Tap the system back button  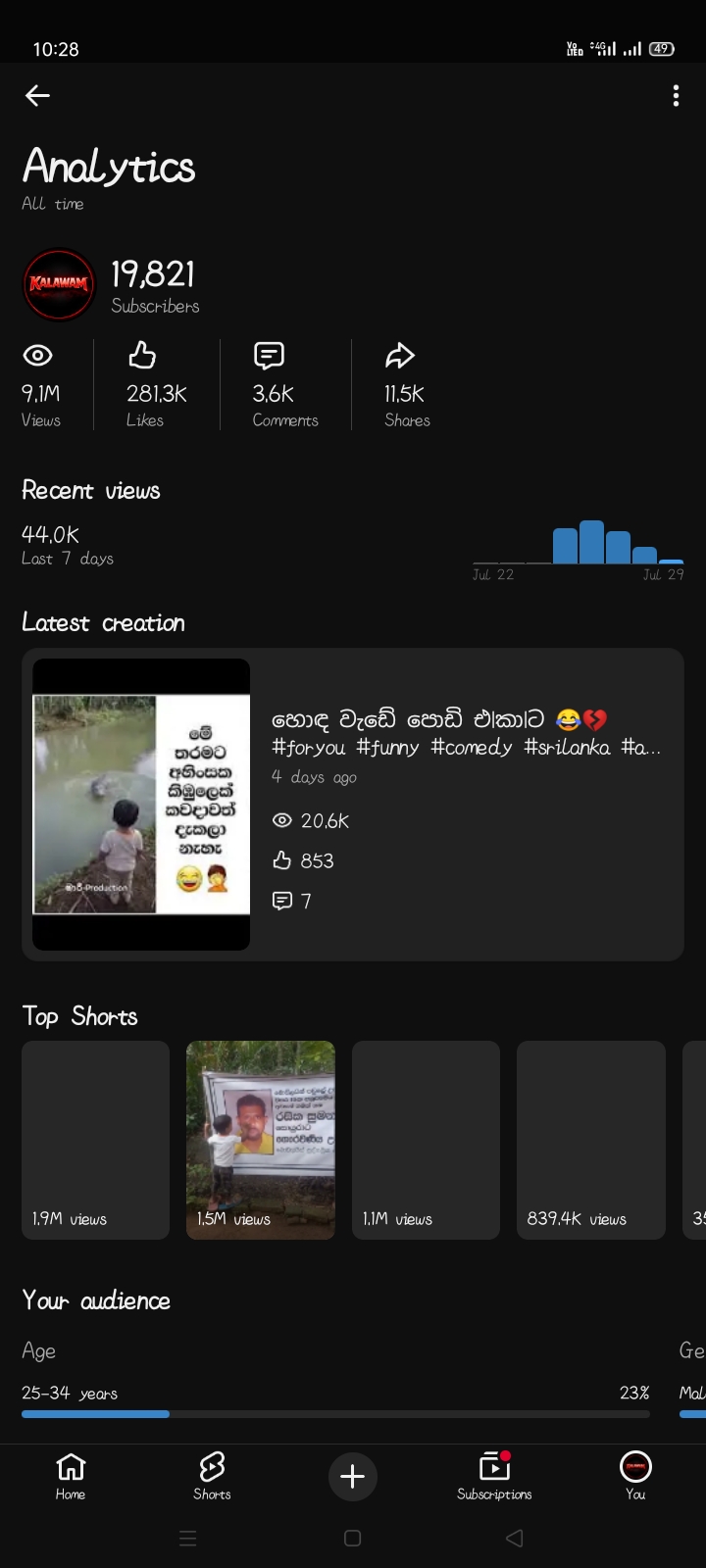pyautogui.click(x=514, y=1539)
